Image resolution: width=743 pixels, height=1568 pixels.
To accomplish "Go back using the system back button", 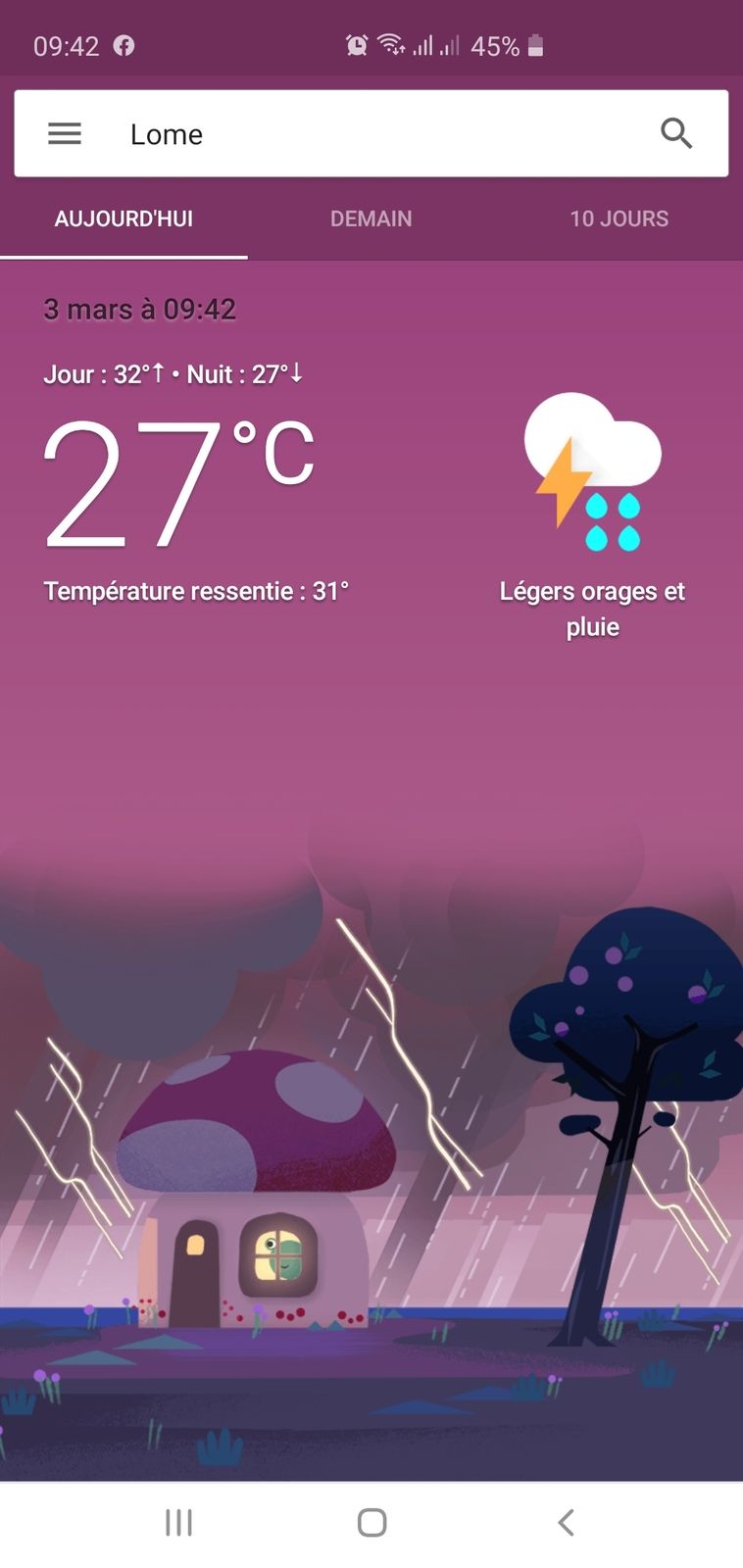I will coord(566,1522).
